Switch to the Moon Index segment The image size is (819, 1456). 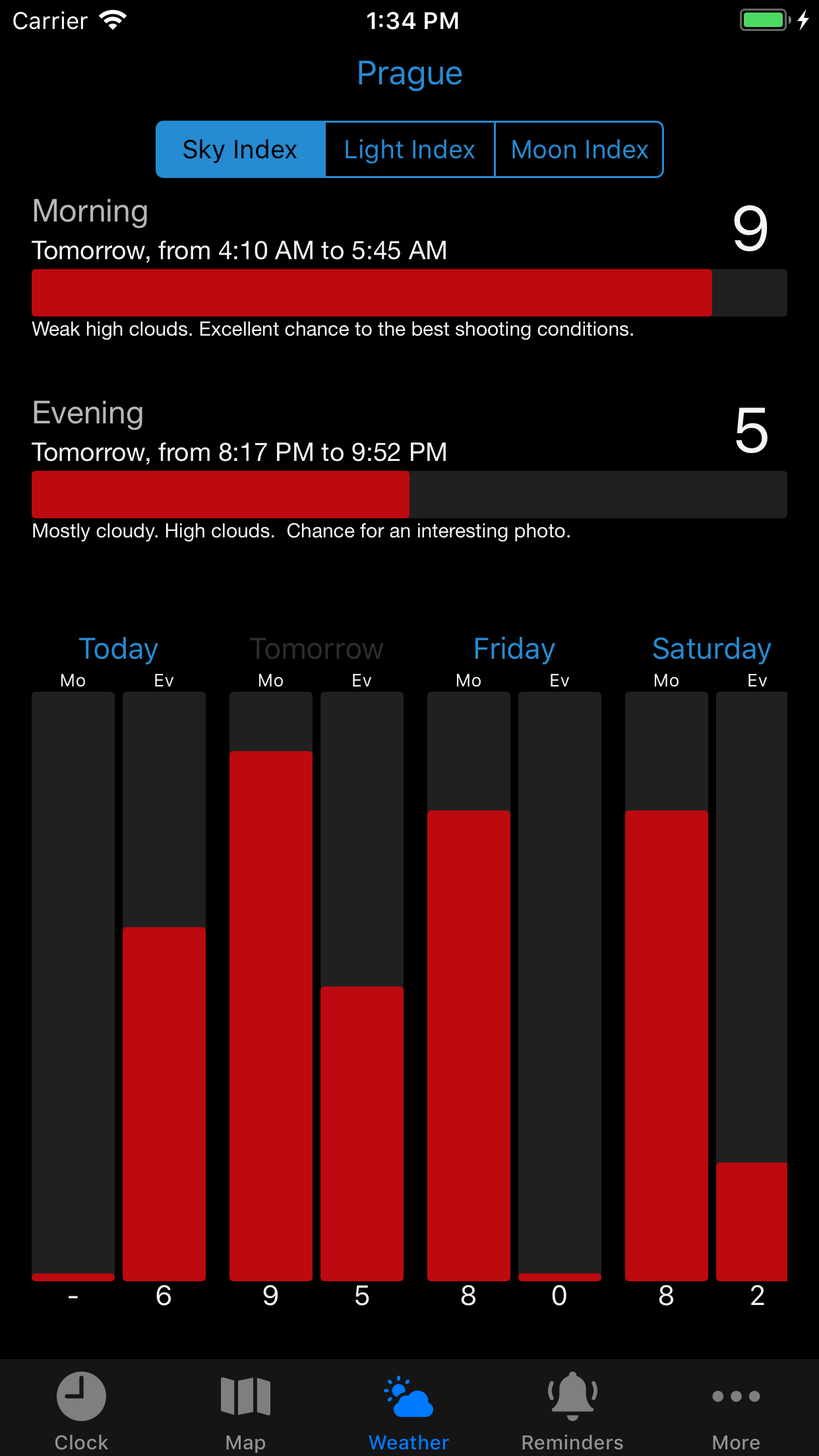pyautogui.click(x=579, y=150)
